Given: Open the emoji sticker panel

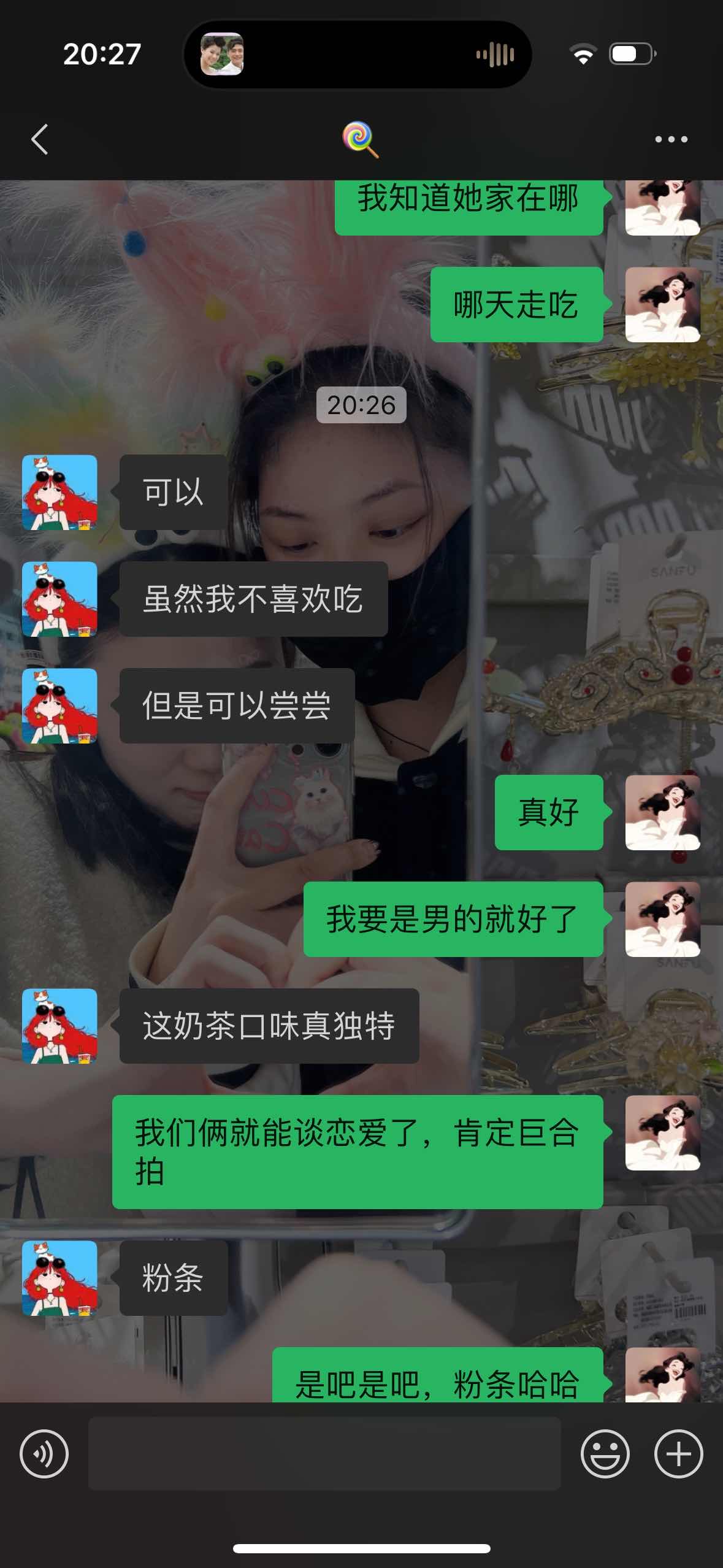Looking at the screenshot, I should click(x=605, y=1453).
